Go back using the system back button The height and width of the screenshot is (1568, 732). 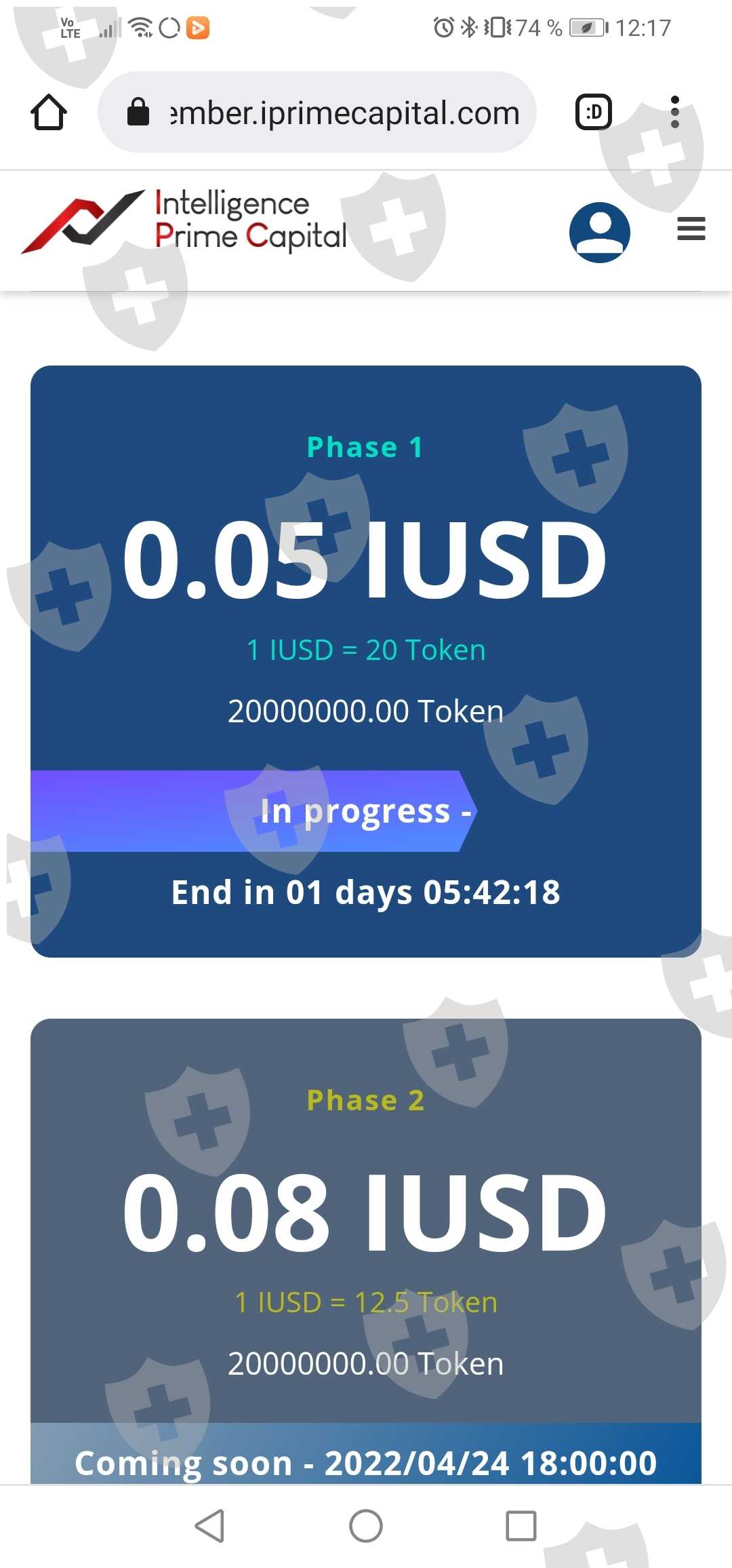point(209,1526)
